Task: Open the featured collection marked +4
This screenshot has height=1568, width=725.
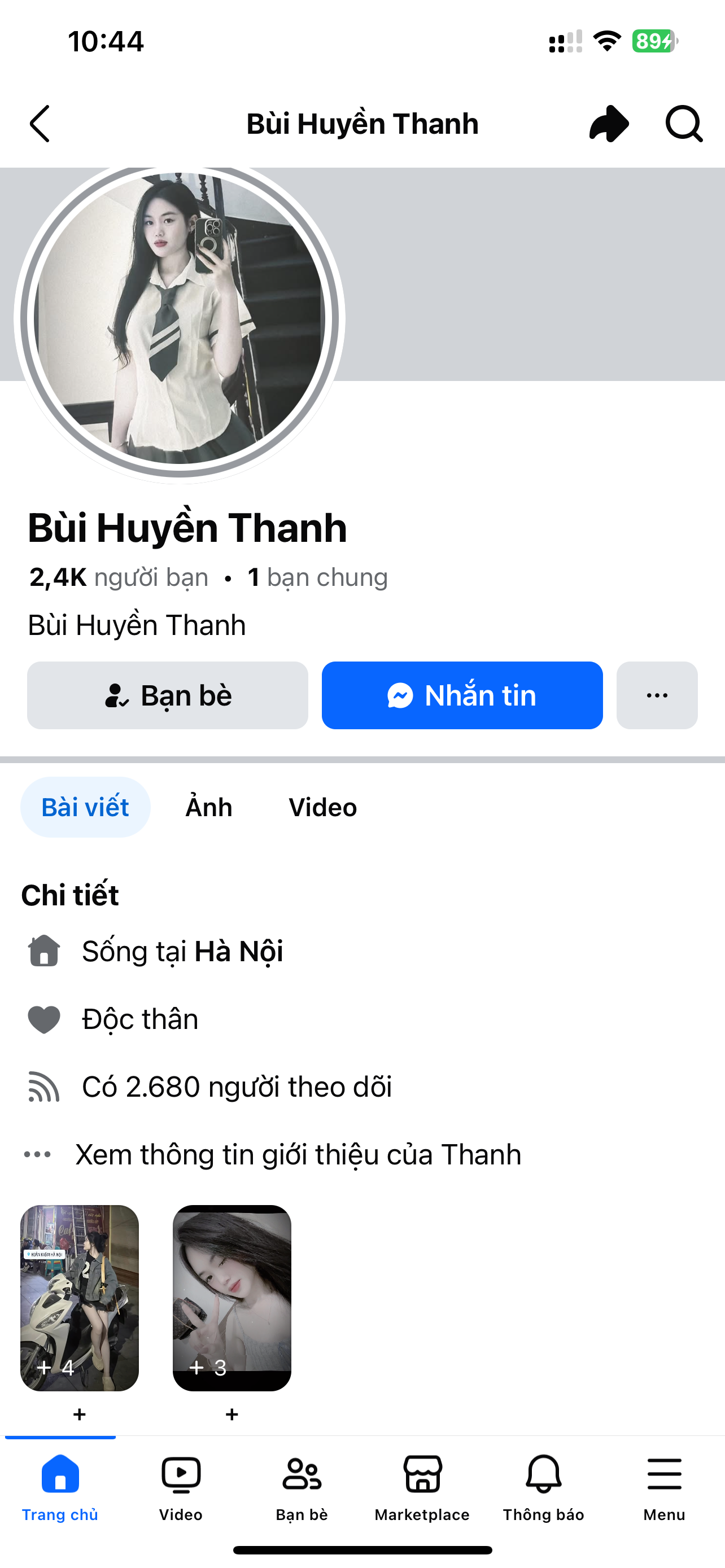Action: click(x=80, y=1298)
